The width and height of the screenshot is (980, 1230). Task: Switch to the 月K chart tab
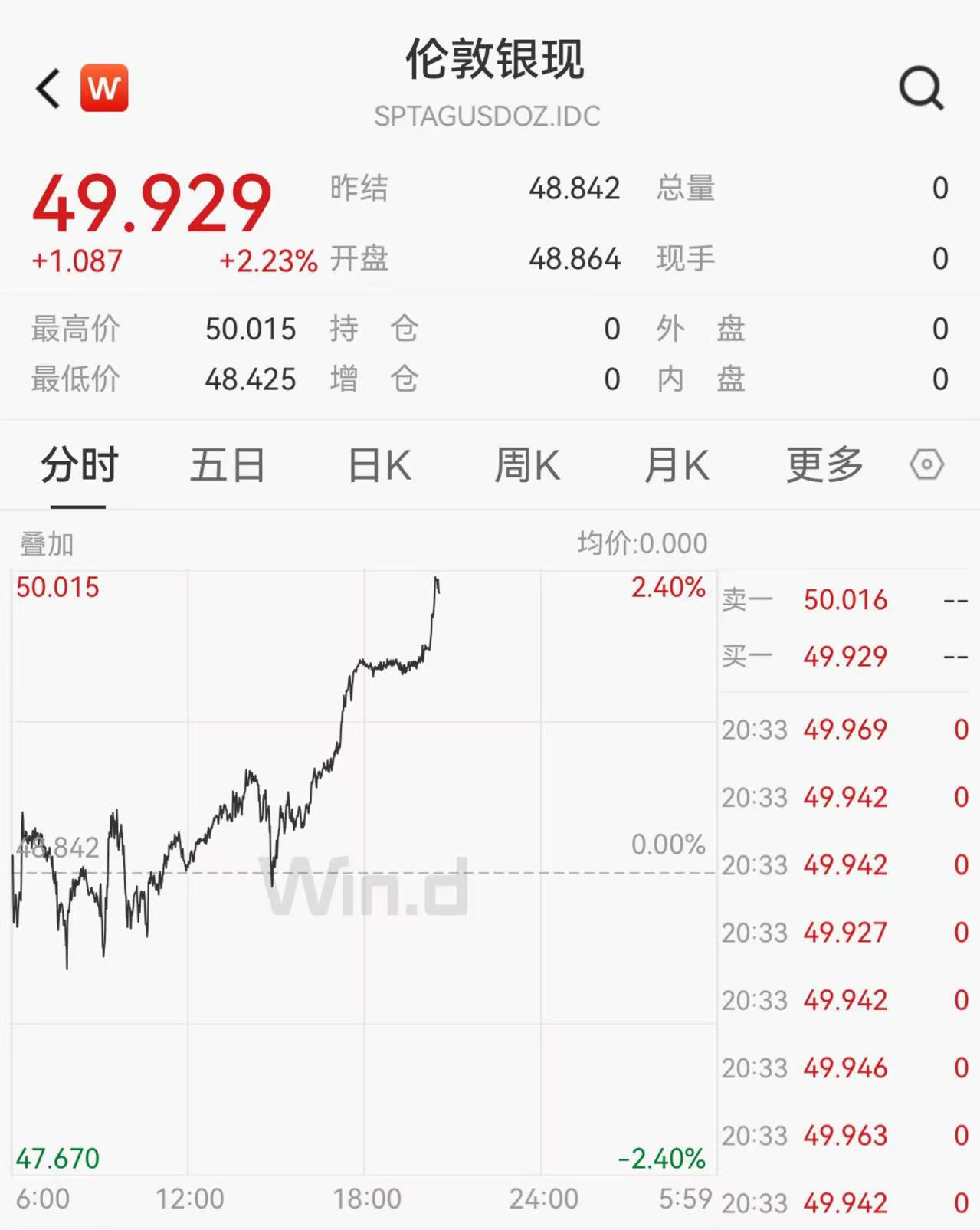[677, 465]
